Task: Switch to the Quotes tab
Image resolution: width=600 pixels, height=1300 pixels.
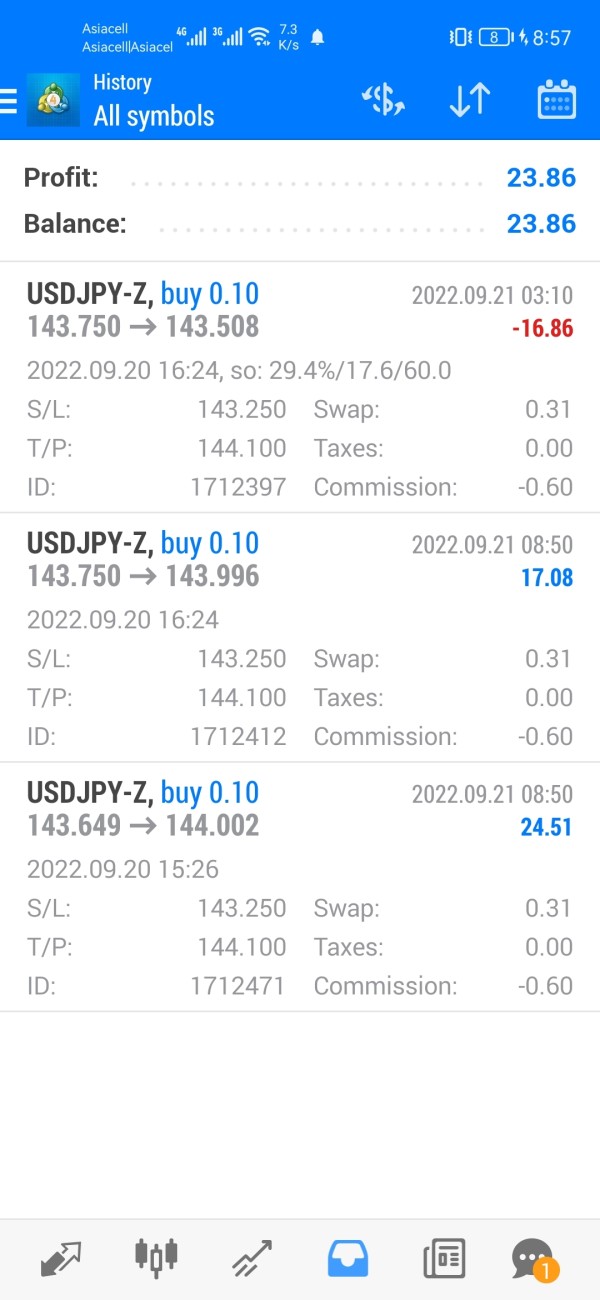Action: click(61, 1257)
